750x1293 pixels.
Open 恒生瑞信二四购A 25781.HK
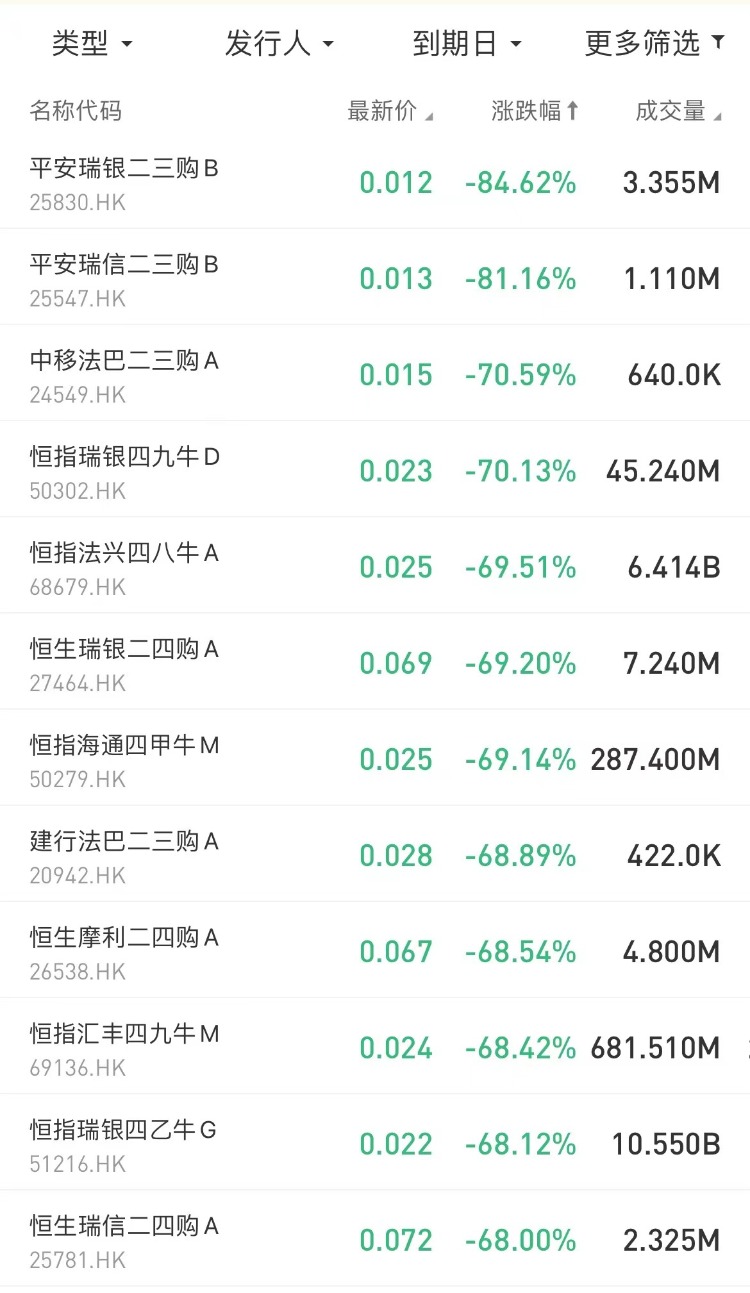375,1239
